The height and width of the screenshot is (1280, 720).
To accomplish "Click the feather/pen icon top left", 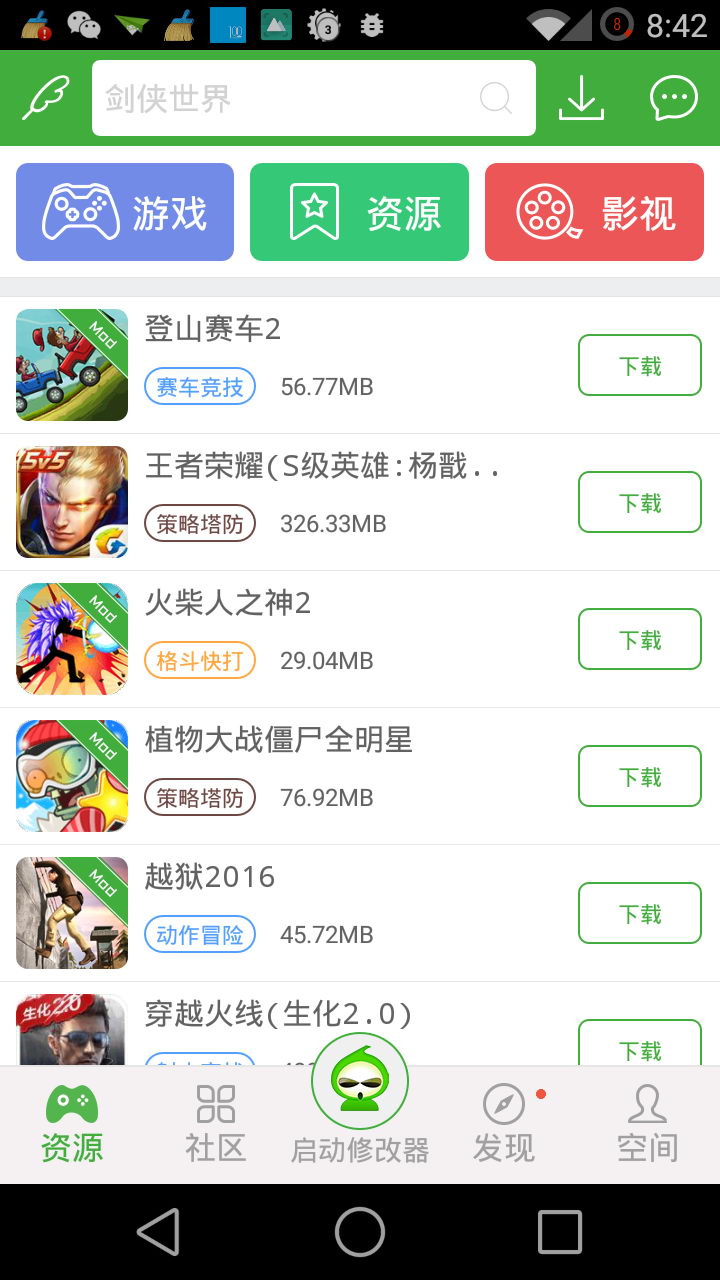I will tap(45, 97).
